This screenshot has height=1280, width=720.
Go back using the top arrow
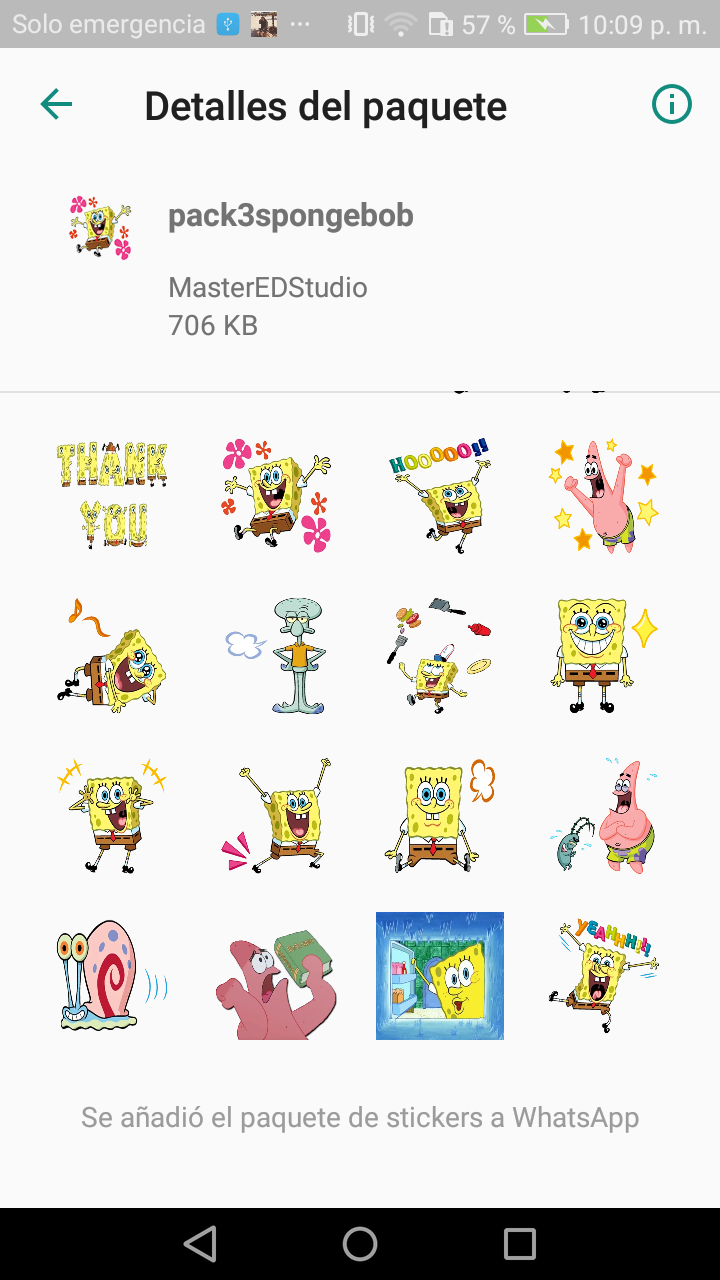56,104
